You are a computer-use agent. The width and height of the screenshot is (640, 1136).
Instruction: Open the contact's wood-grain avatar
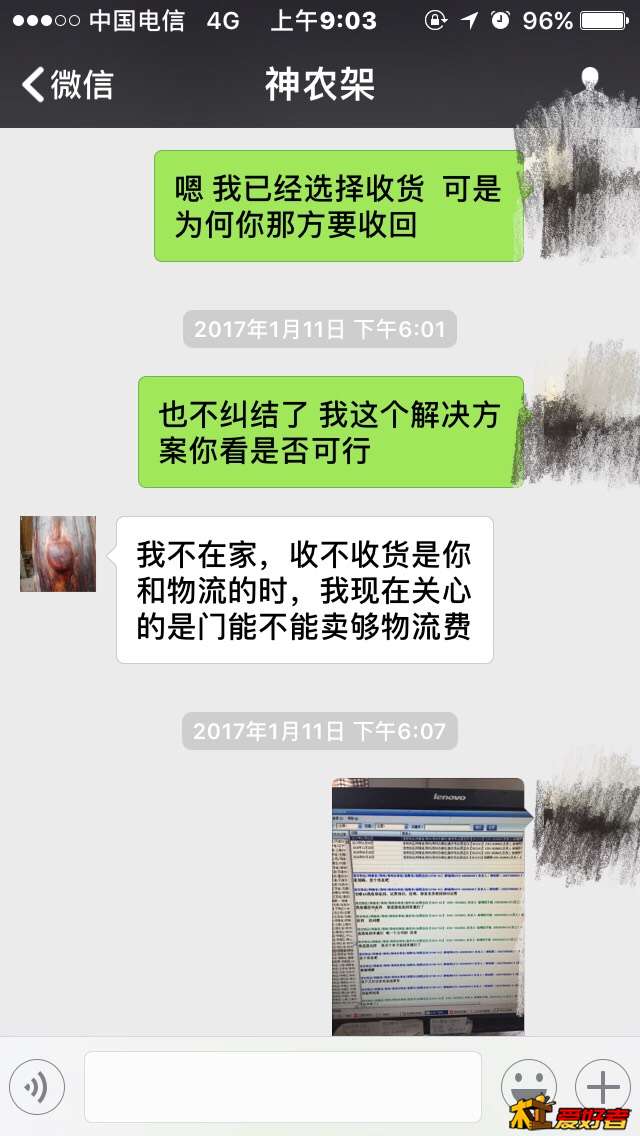point(58,554)
